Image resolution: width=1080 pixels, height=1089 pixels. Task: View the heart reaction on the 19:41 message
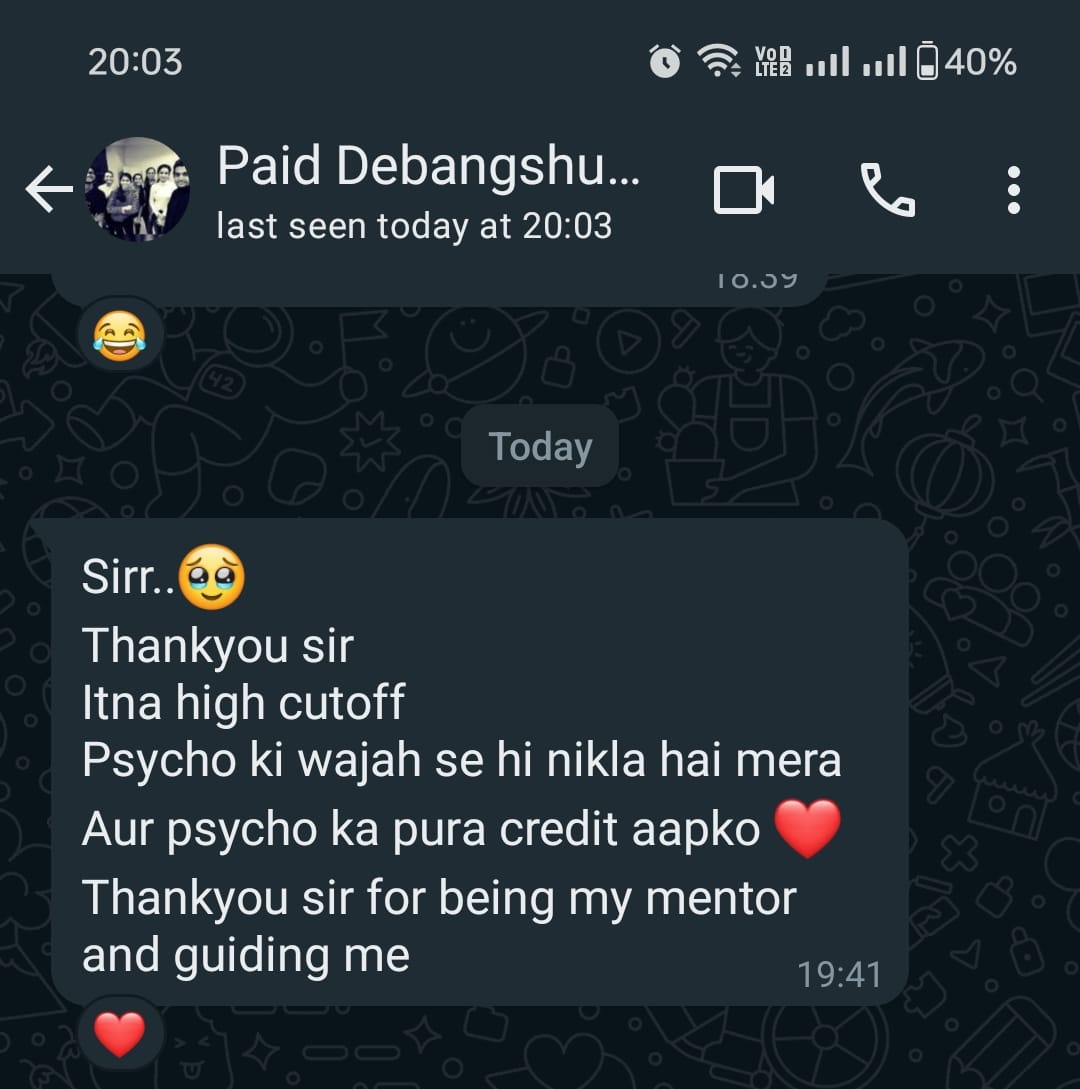point(119,1034)
